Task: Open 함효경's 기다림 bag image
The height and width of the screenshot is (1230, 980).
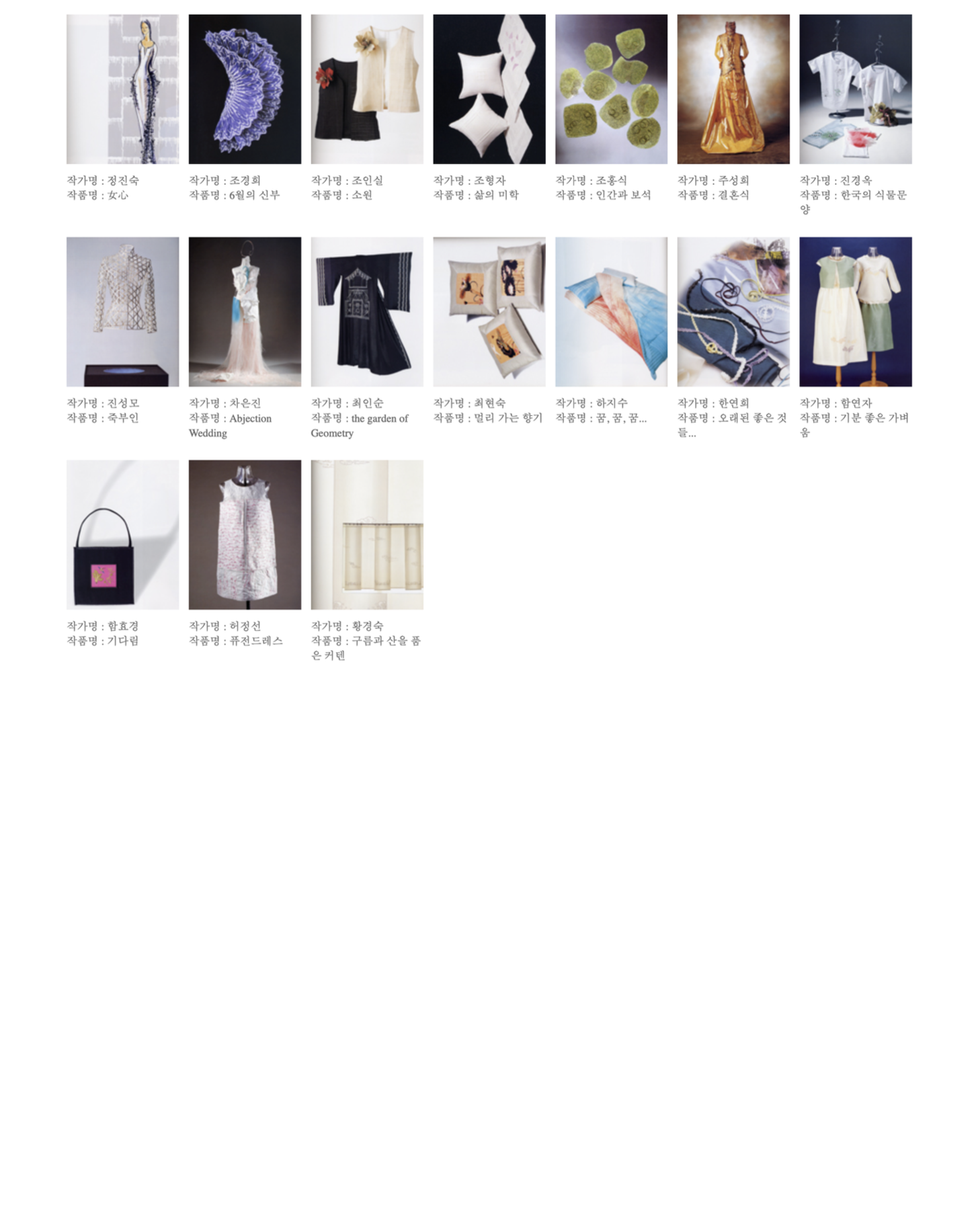Action: [x=122, y=534]
